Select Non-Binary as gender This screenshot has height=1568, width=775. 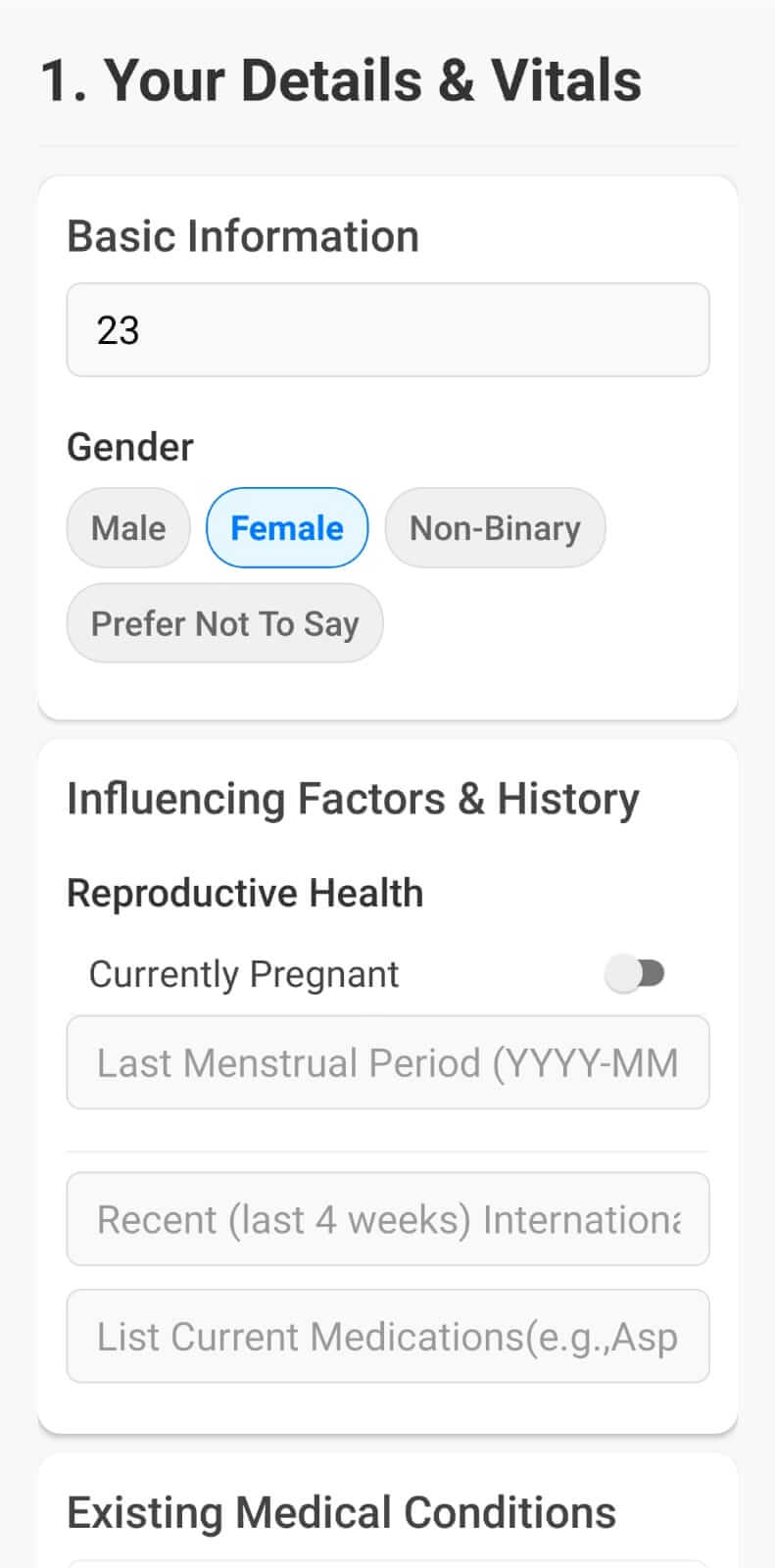coord(495,527)
